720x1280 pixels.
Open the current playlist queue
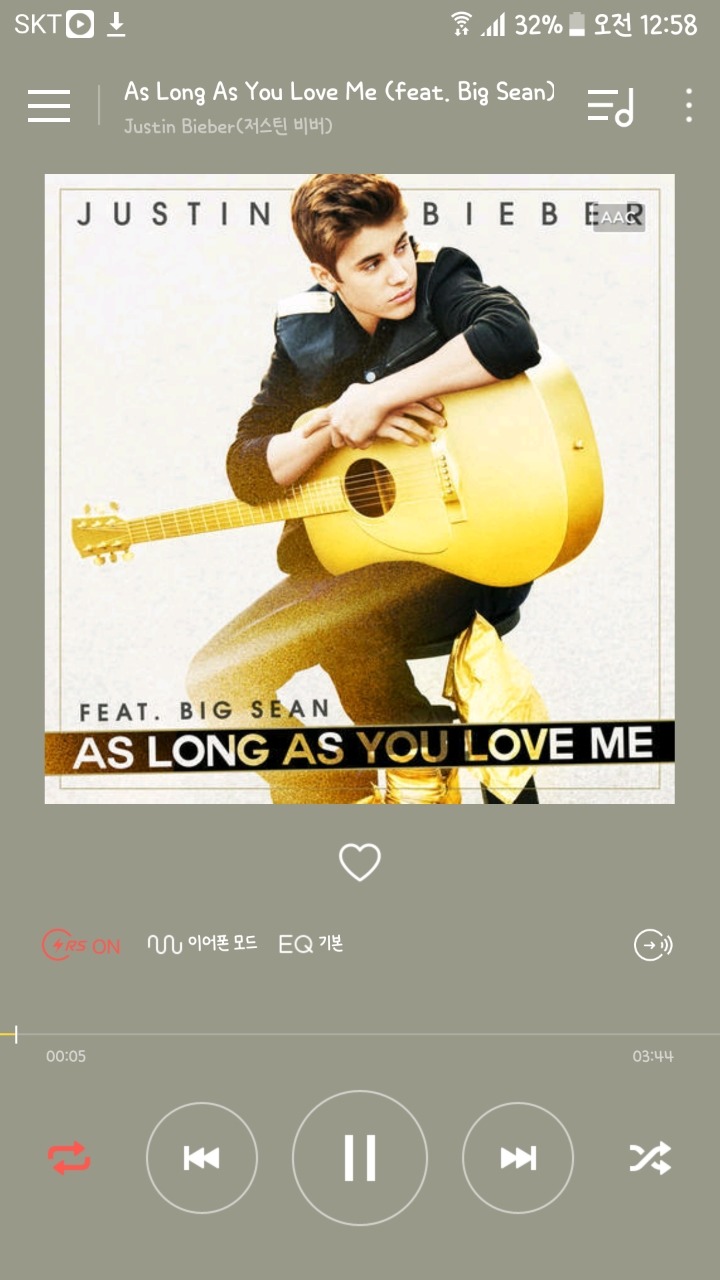click(x=610, y=105)
